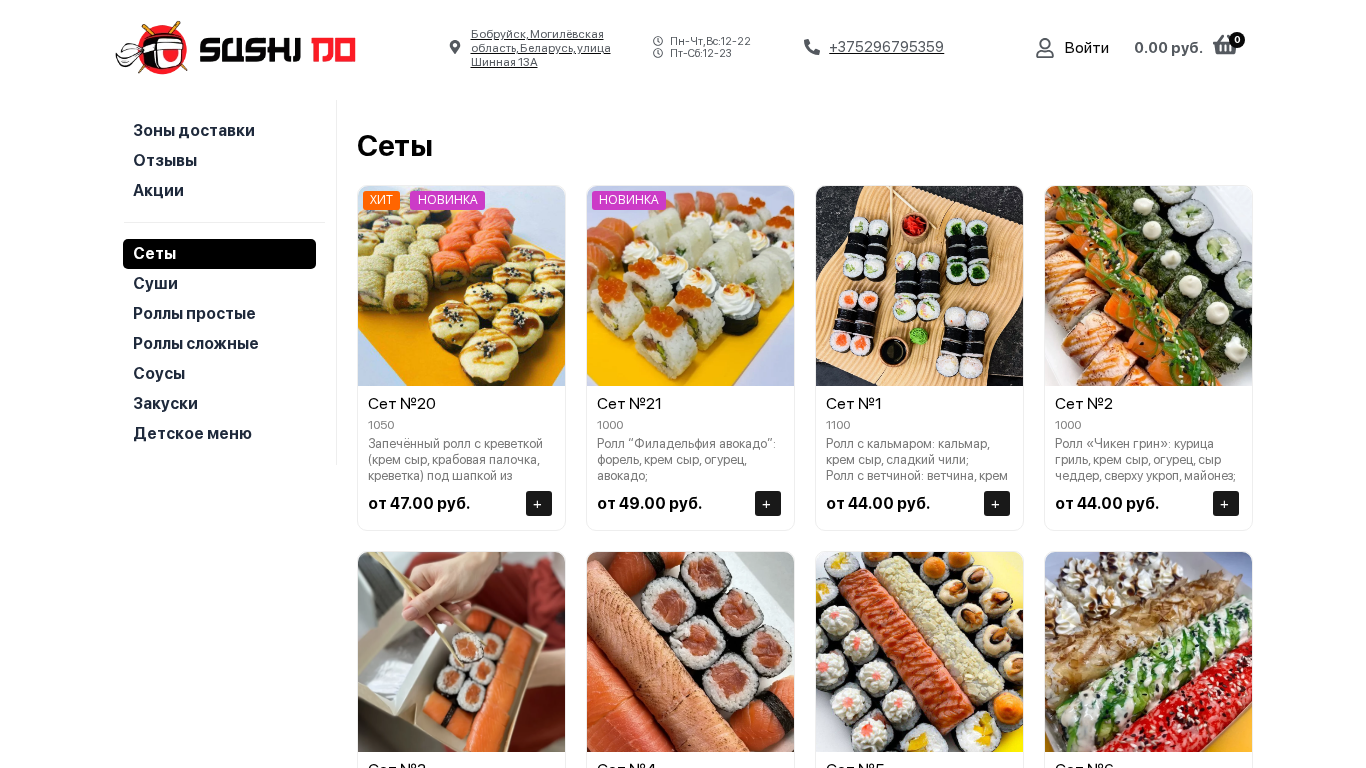Add Сет №1 to the cart
Screen dimensions: 1366x768
pos(997,504)
